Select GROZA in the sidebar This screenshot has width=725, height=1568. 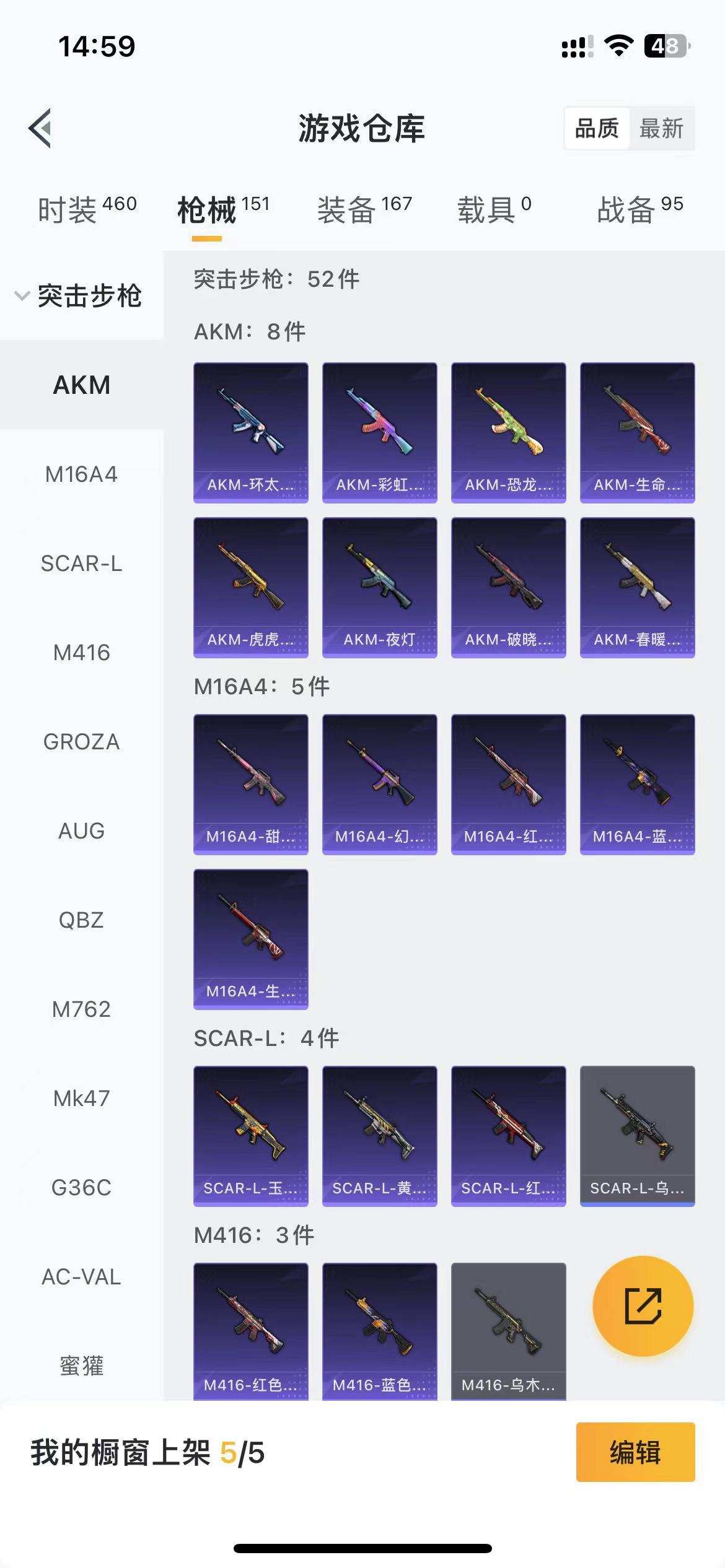click(x=81, y=742)
